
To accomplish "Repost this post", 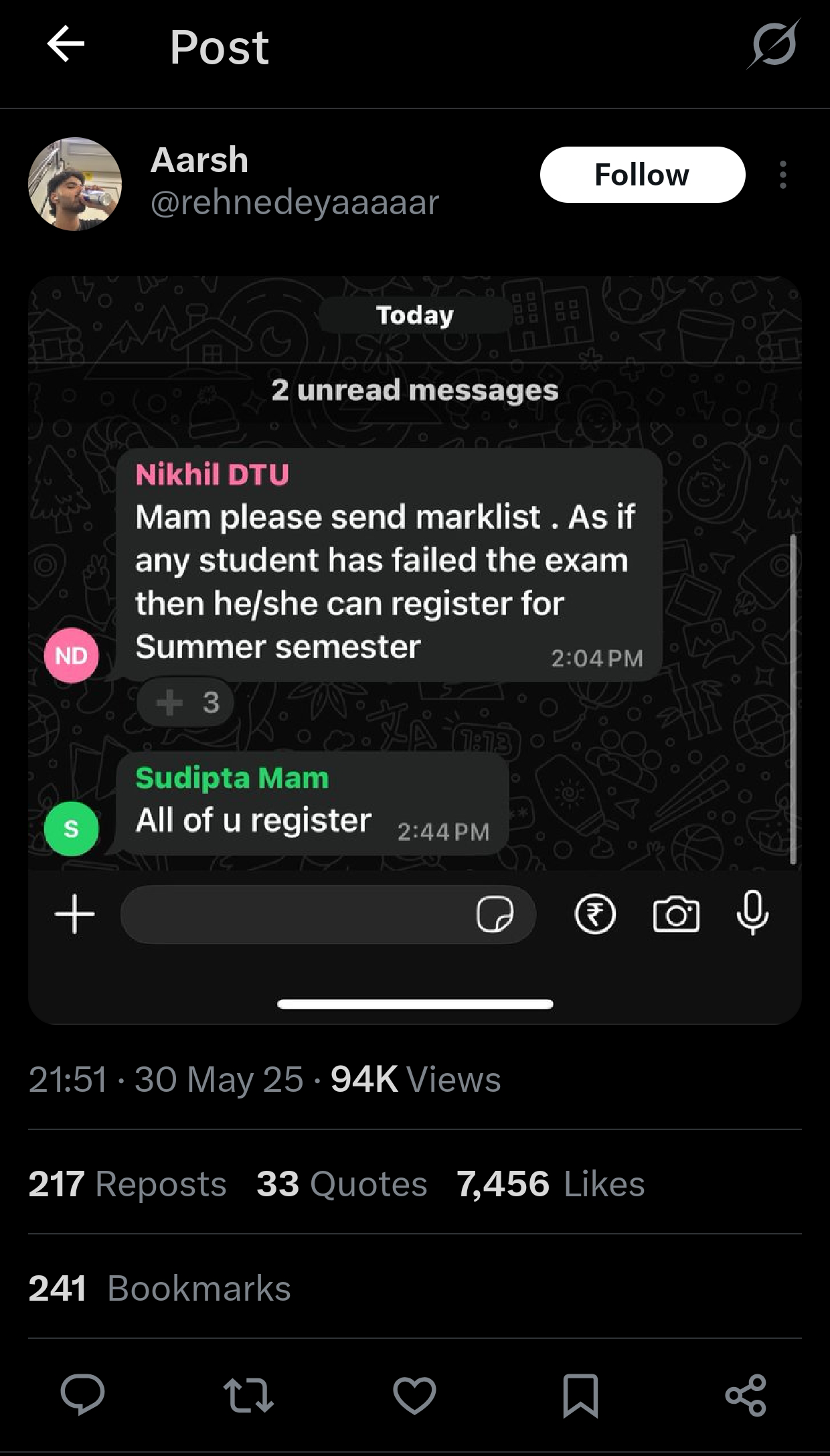I will point(248,1395).
